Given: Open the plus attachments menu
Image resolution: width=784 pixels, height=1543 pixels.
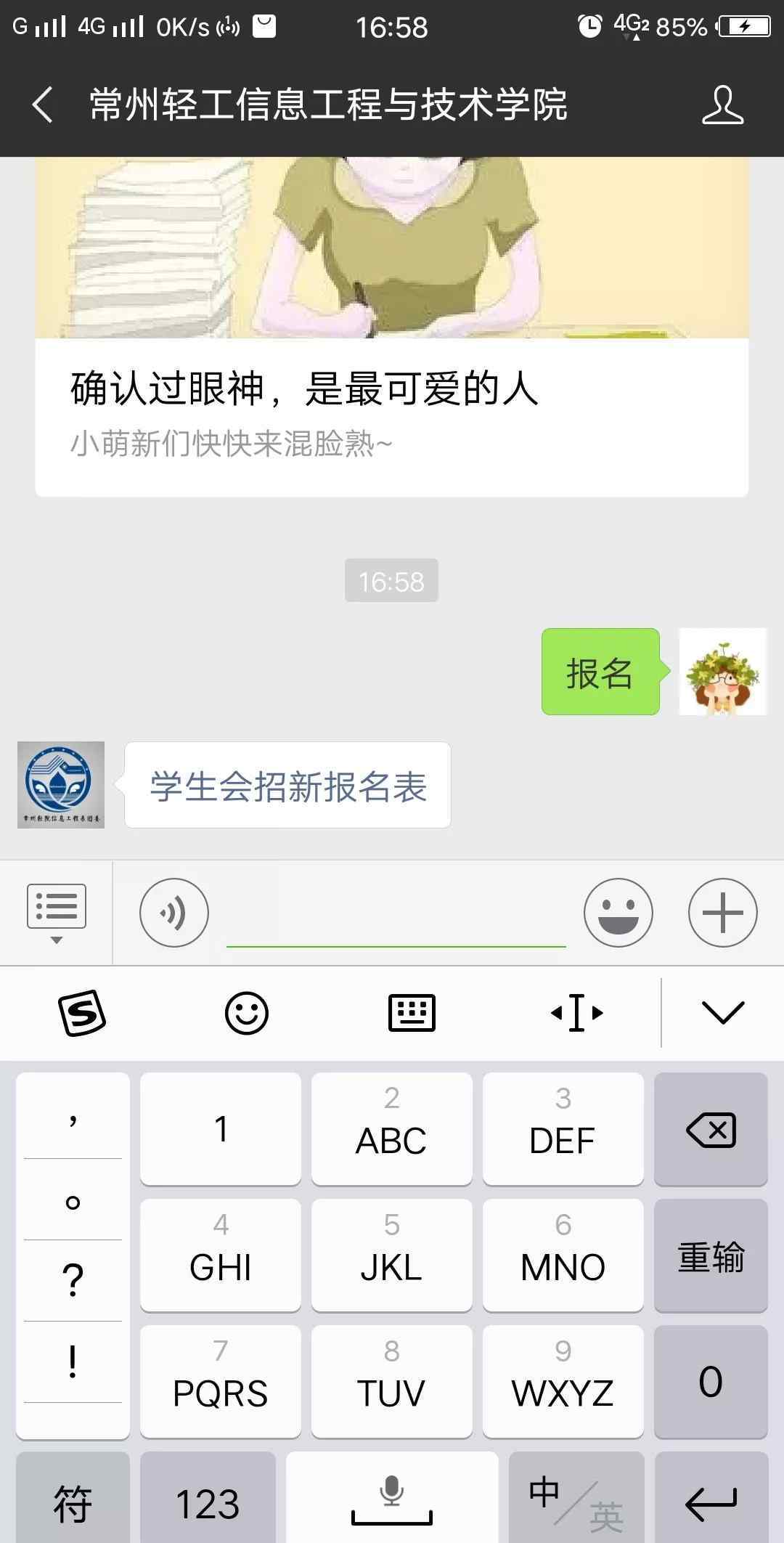Looking at the screenshot, I should point(722,913).
